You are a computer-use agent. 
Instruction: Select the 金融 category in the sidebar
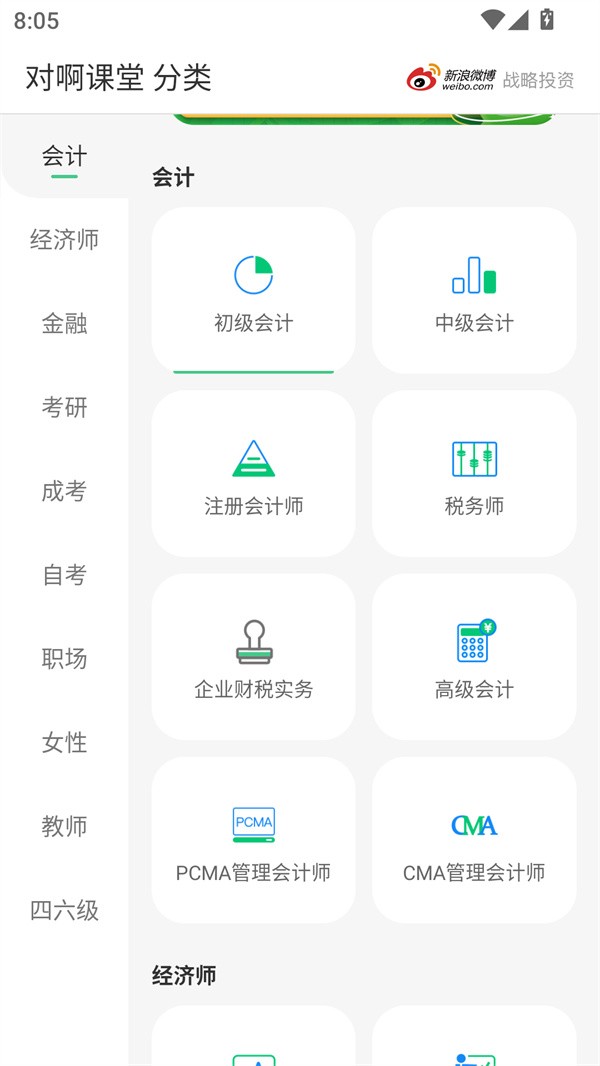point(64,324)
